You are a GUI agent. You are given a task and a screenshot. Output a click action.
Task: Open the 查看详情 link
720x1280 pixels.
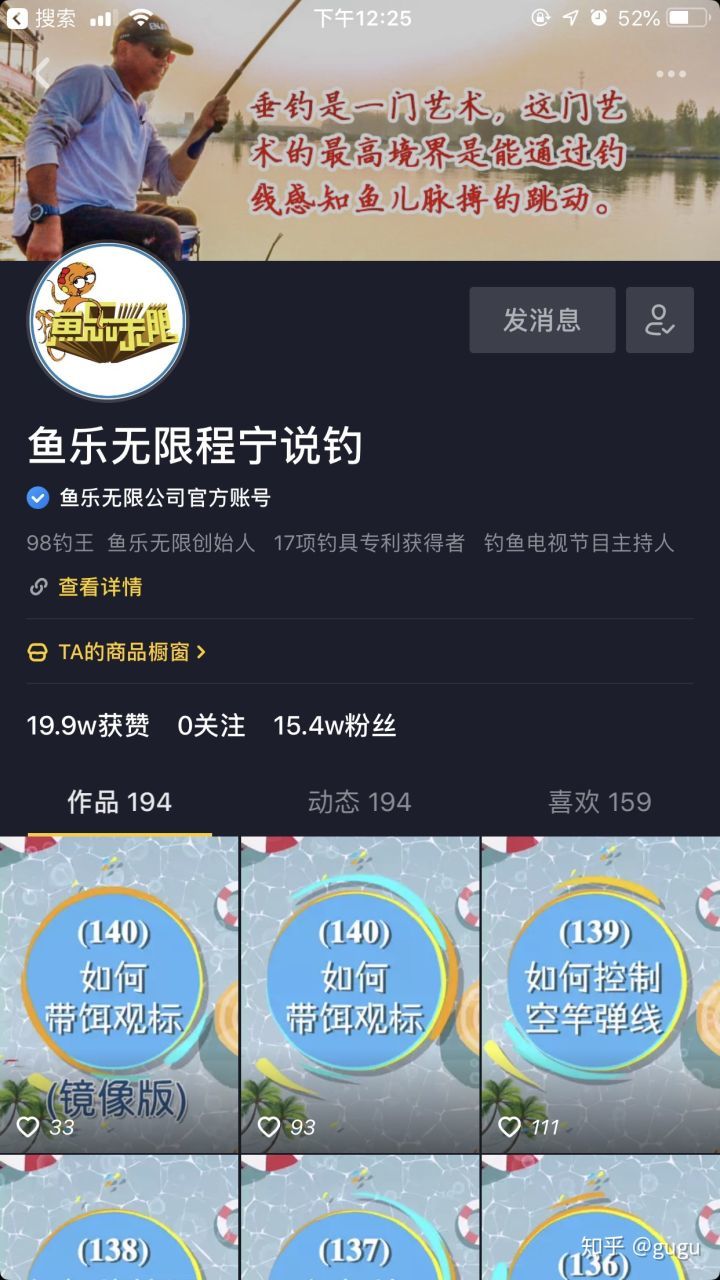tap(100, 589)
